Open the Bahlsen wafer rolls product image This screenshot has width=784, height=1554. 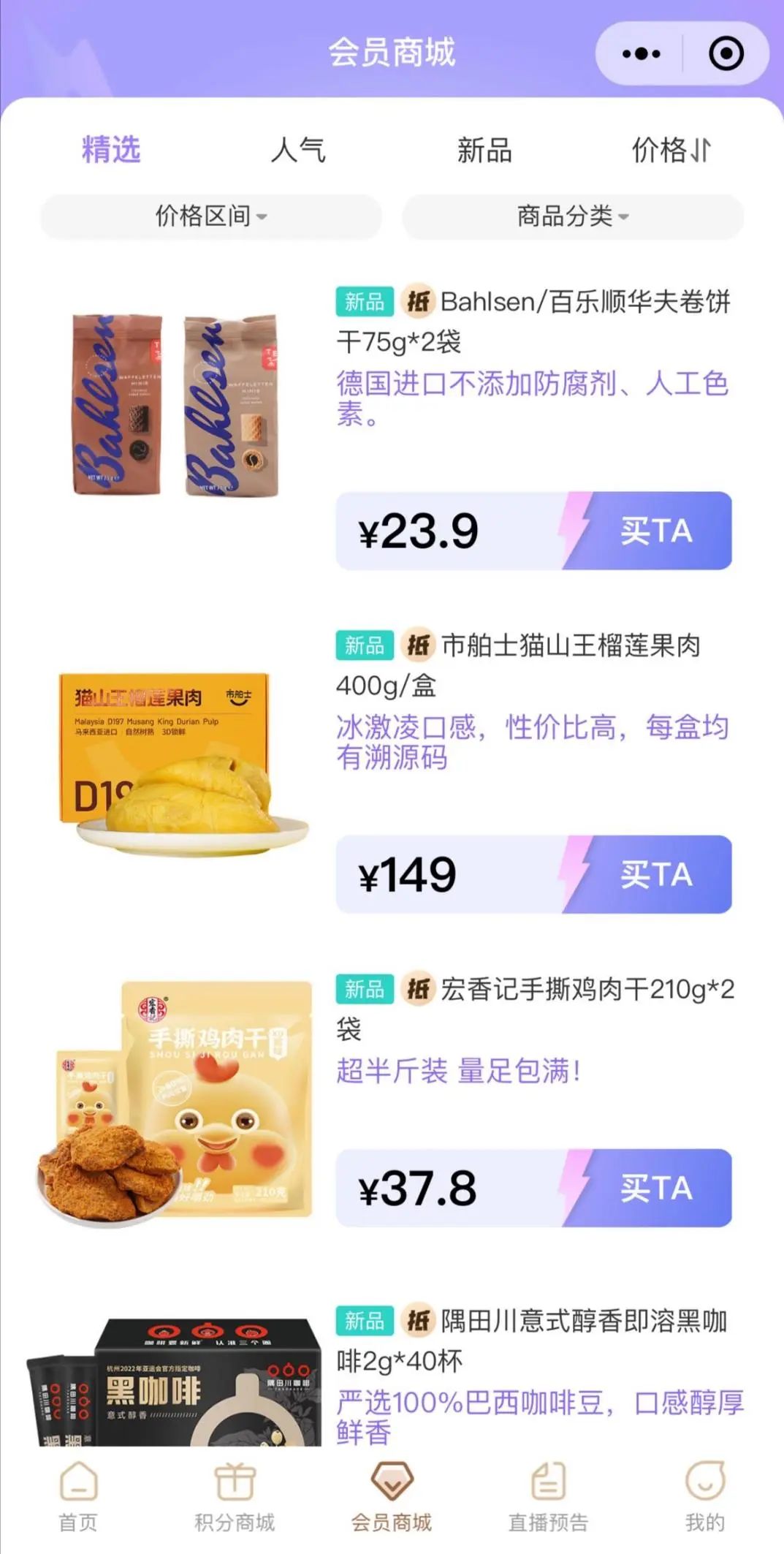click(175, 406)
